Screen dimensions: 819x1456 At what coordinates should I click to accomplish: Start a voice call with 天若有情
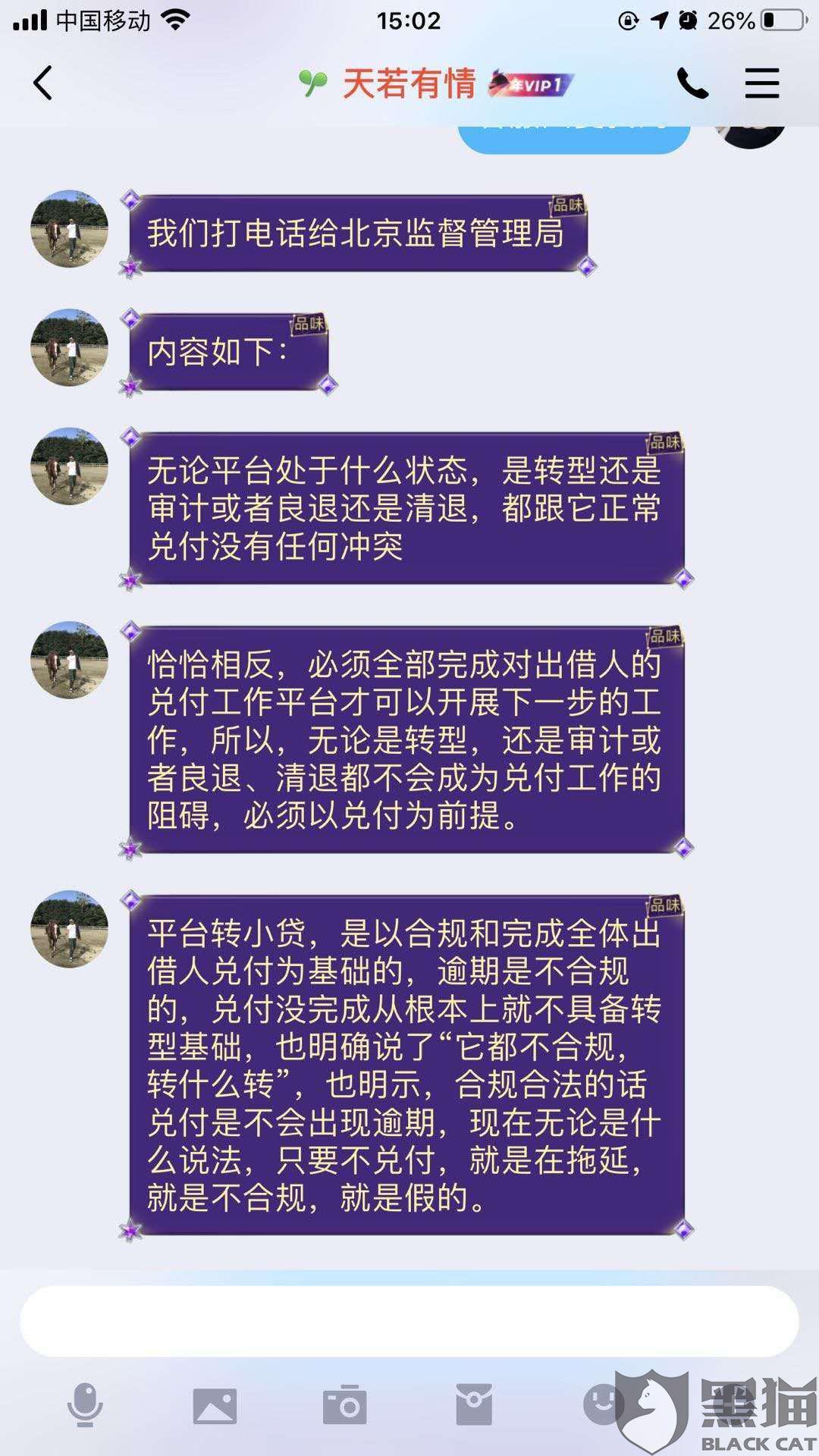[x=692, y=83]
